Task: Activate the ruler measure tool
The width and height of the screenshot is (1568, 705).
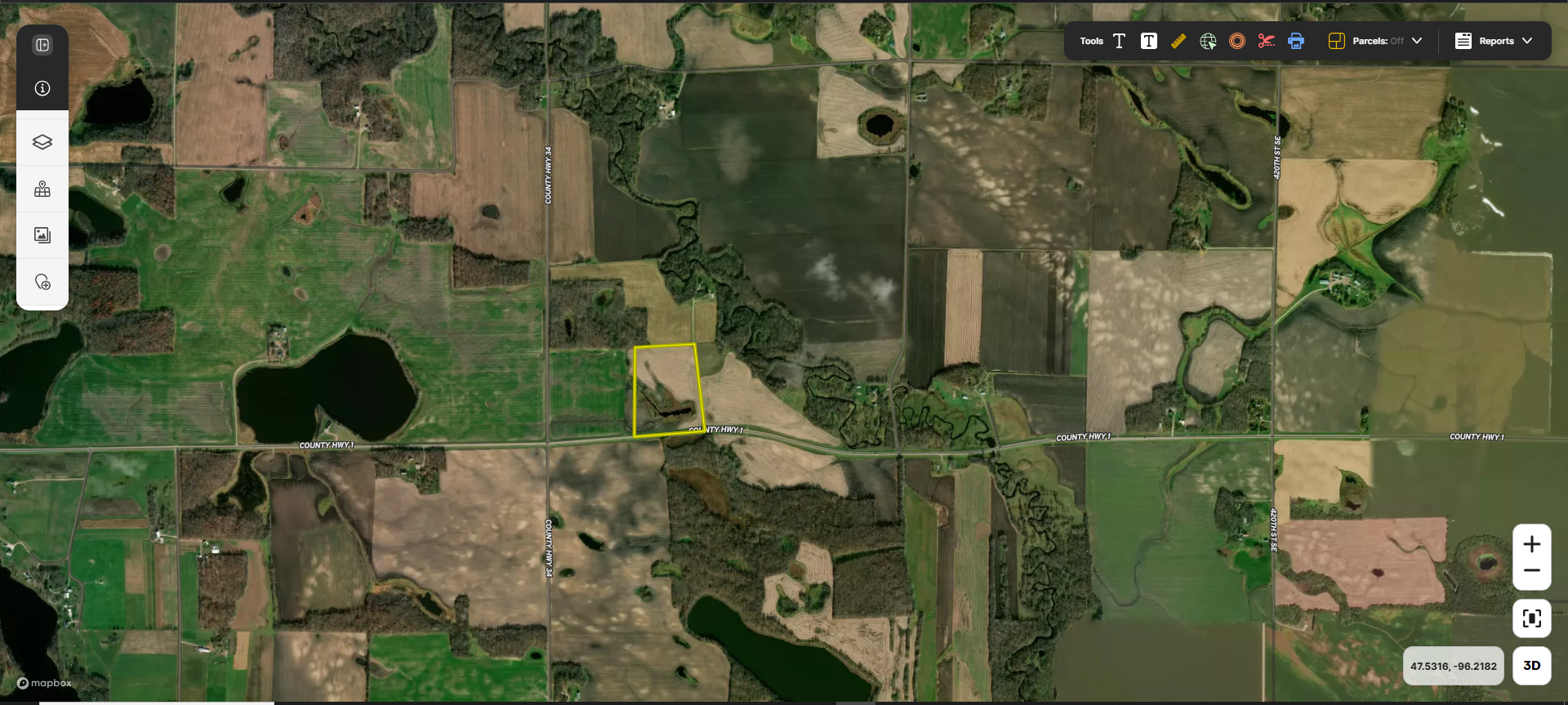Action: (1178, 41)
